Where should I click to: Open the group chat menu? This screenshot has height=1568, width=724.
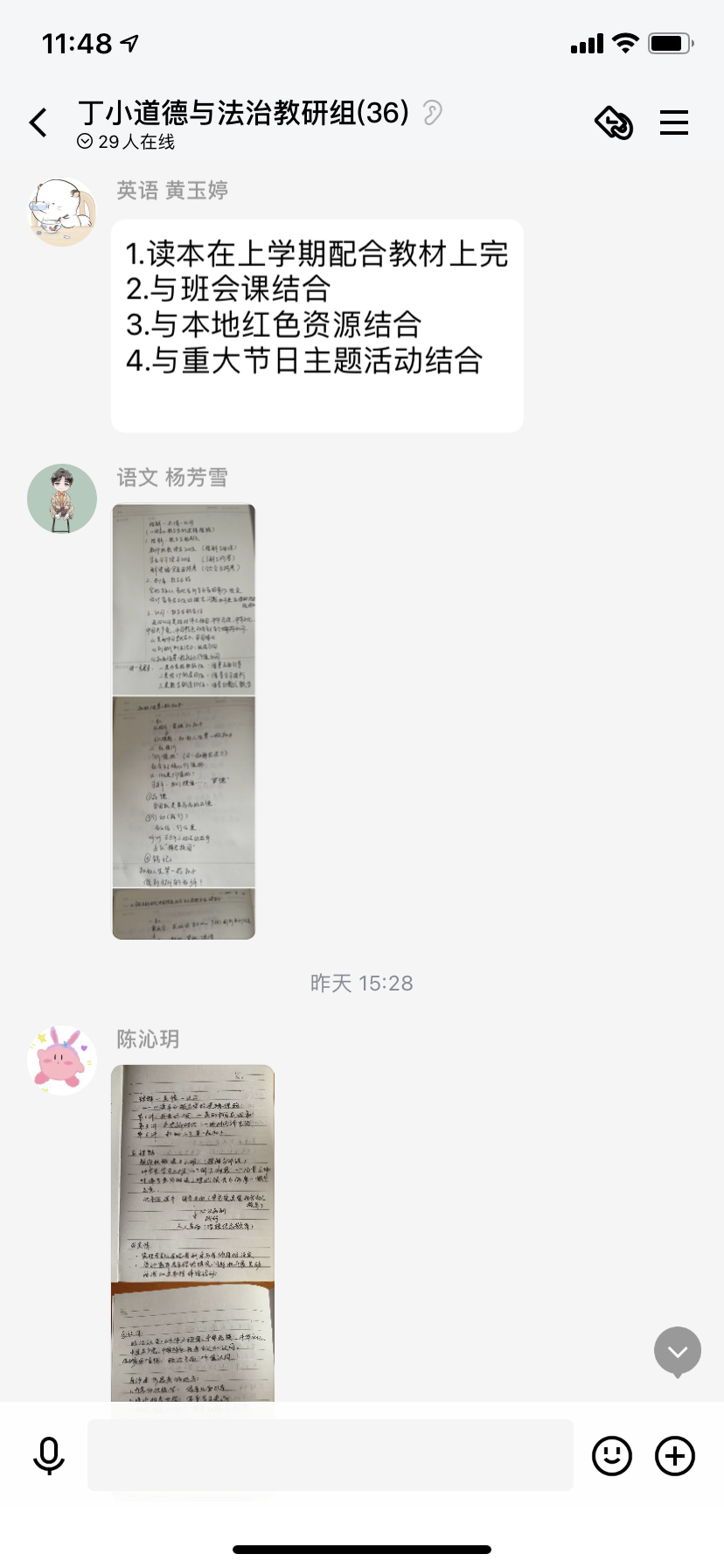tap(673, 122)
